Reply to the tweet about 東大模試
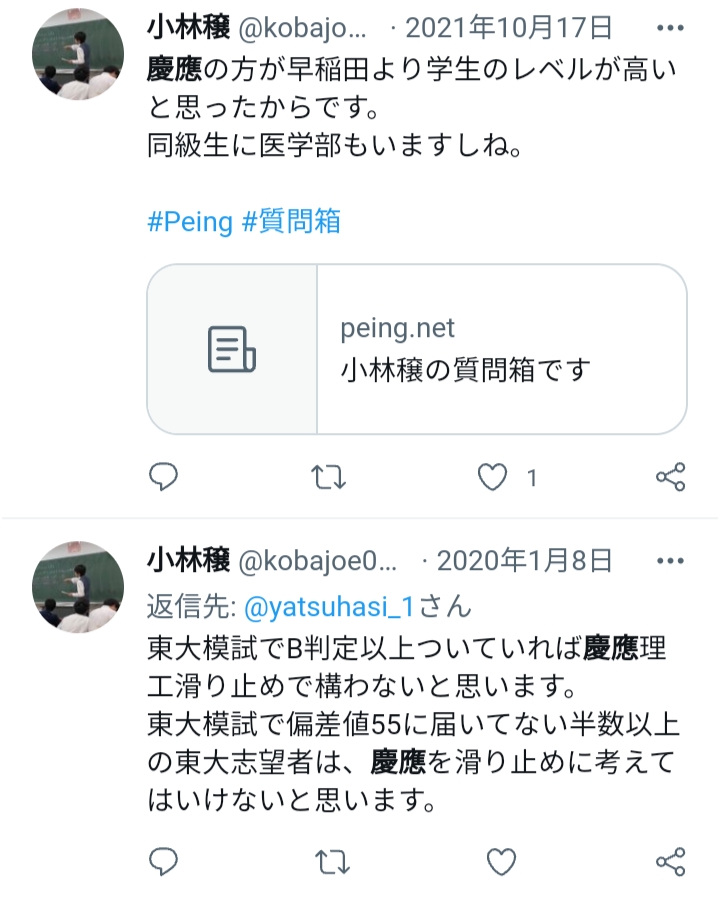The height and width of the screenshot is (900, 719). (163, 860)
